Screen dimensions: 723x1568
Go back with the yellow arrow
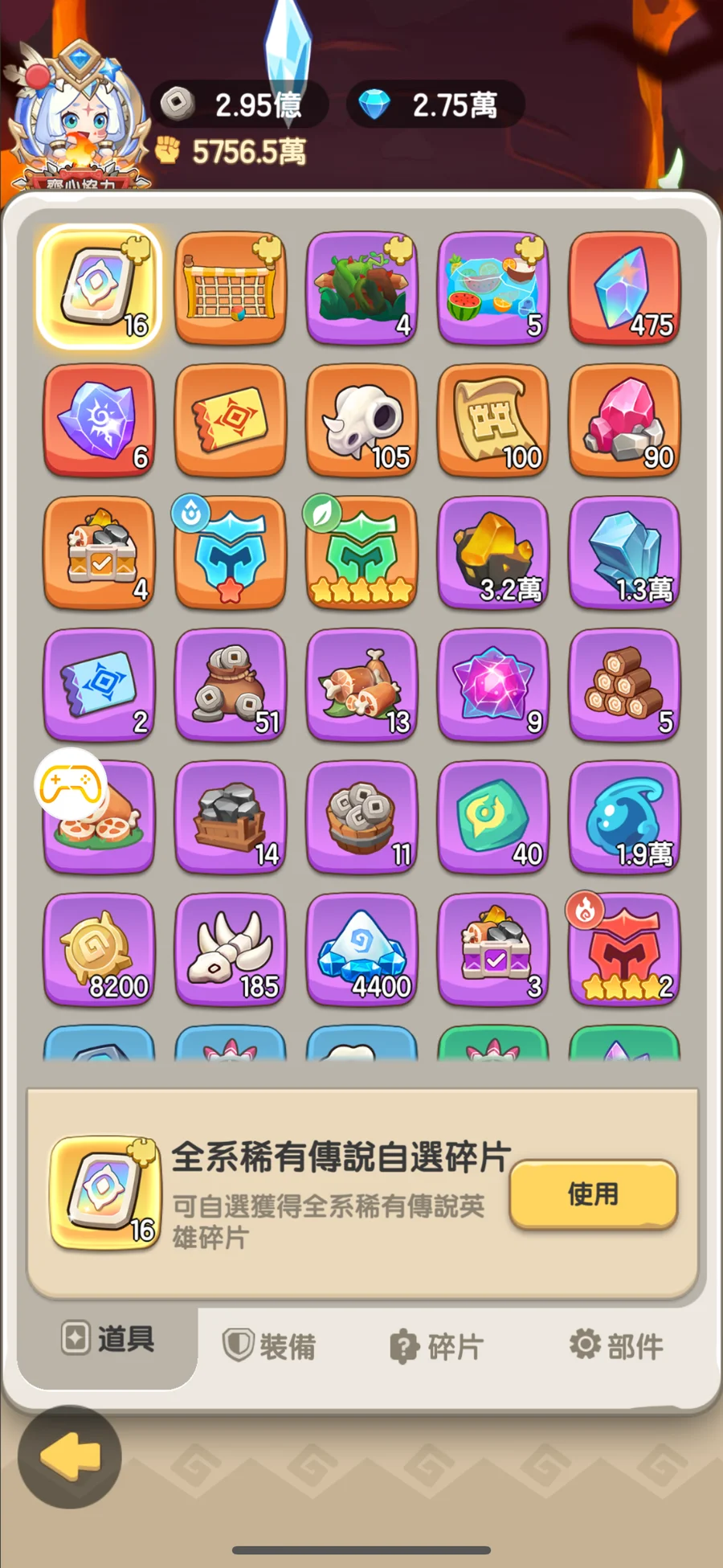click(70, 1456)
